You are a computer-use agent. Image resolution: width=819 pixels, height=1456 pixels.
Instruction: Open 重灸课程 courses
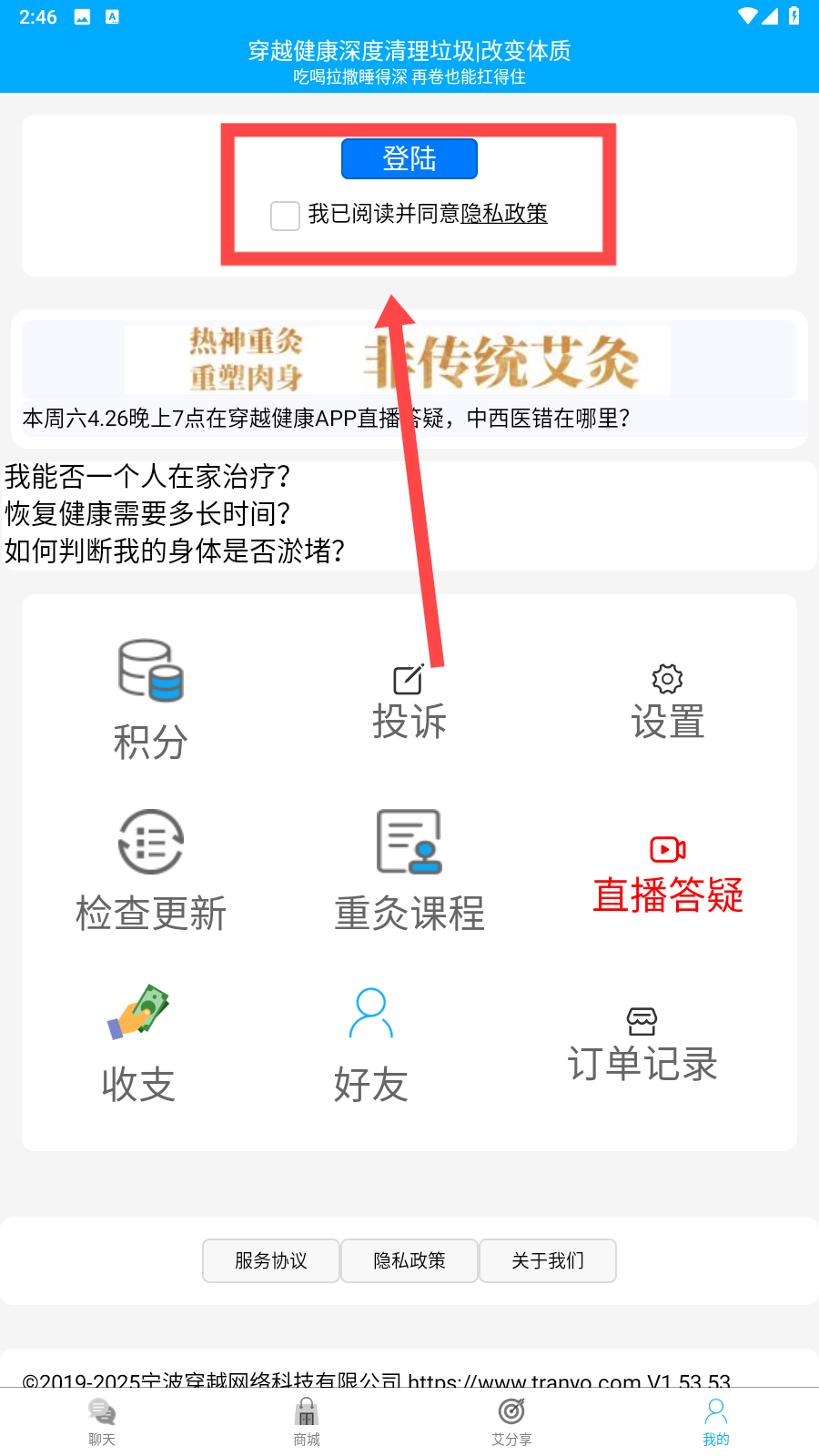409,871
